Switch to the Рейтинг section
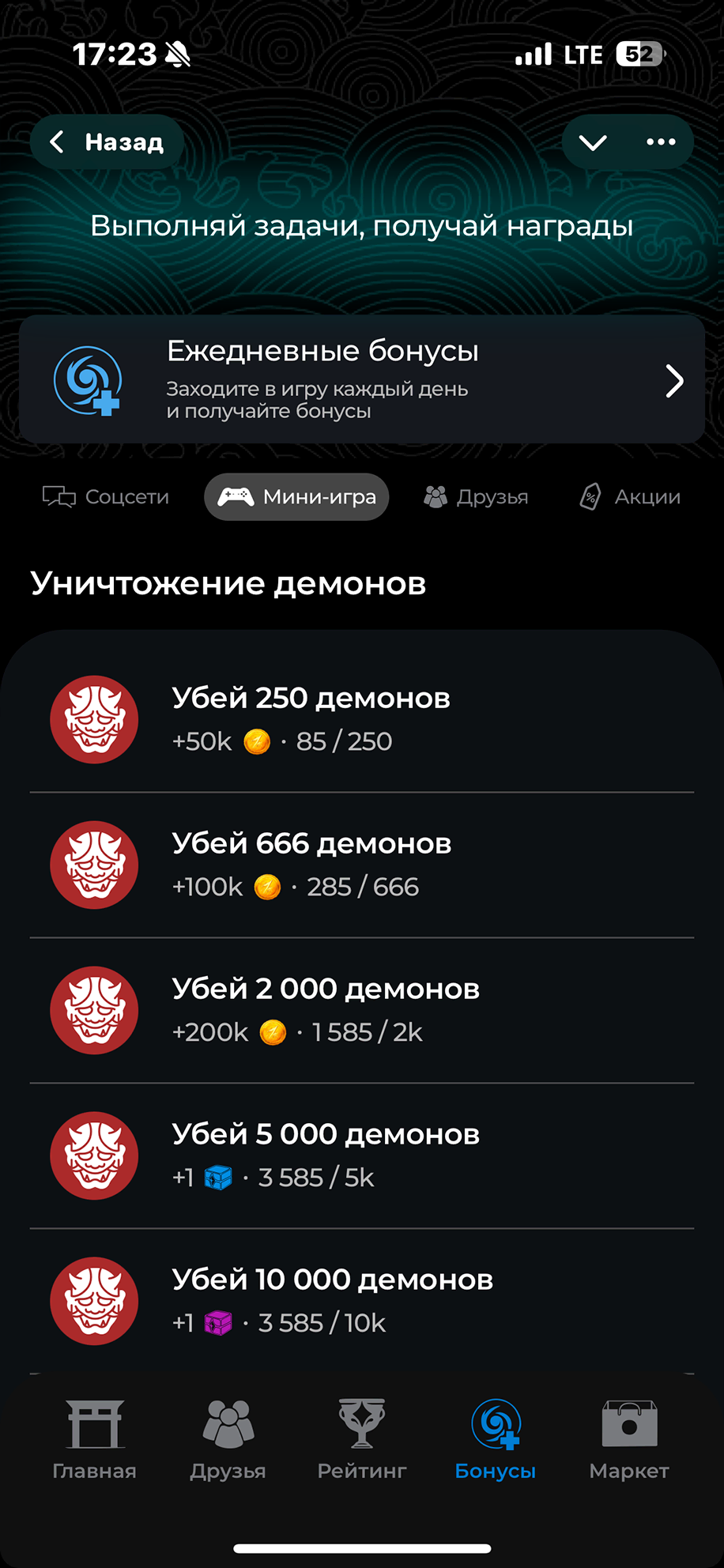This screenshot has width=724, height=1568. [x=362, y=1440]
